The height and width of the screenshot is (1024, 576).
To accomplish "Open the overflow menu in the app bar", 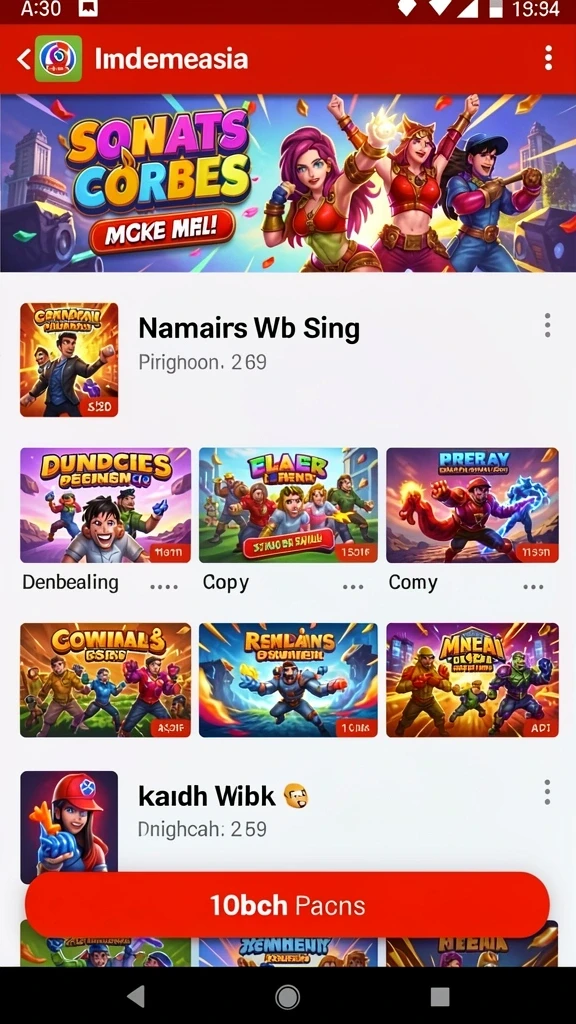I will [548, 58].
